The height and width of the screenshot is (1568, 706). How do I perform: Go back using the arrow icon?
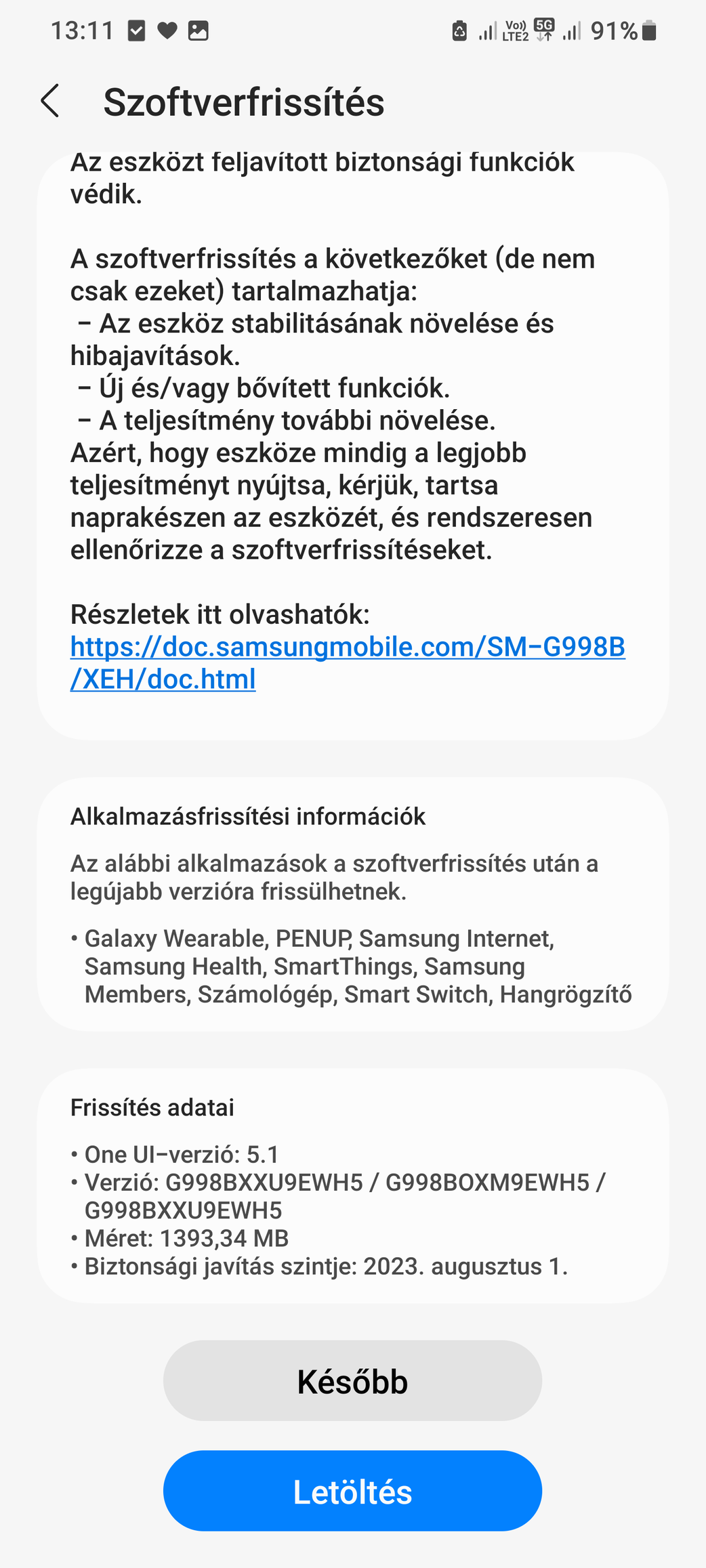click(51, 102)
